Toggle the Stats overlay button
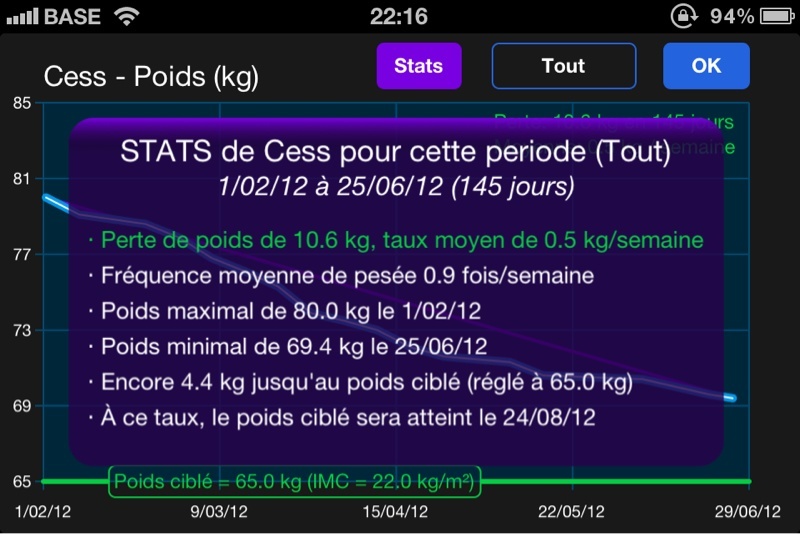 click(x=418, y=67)
